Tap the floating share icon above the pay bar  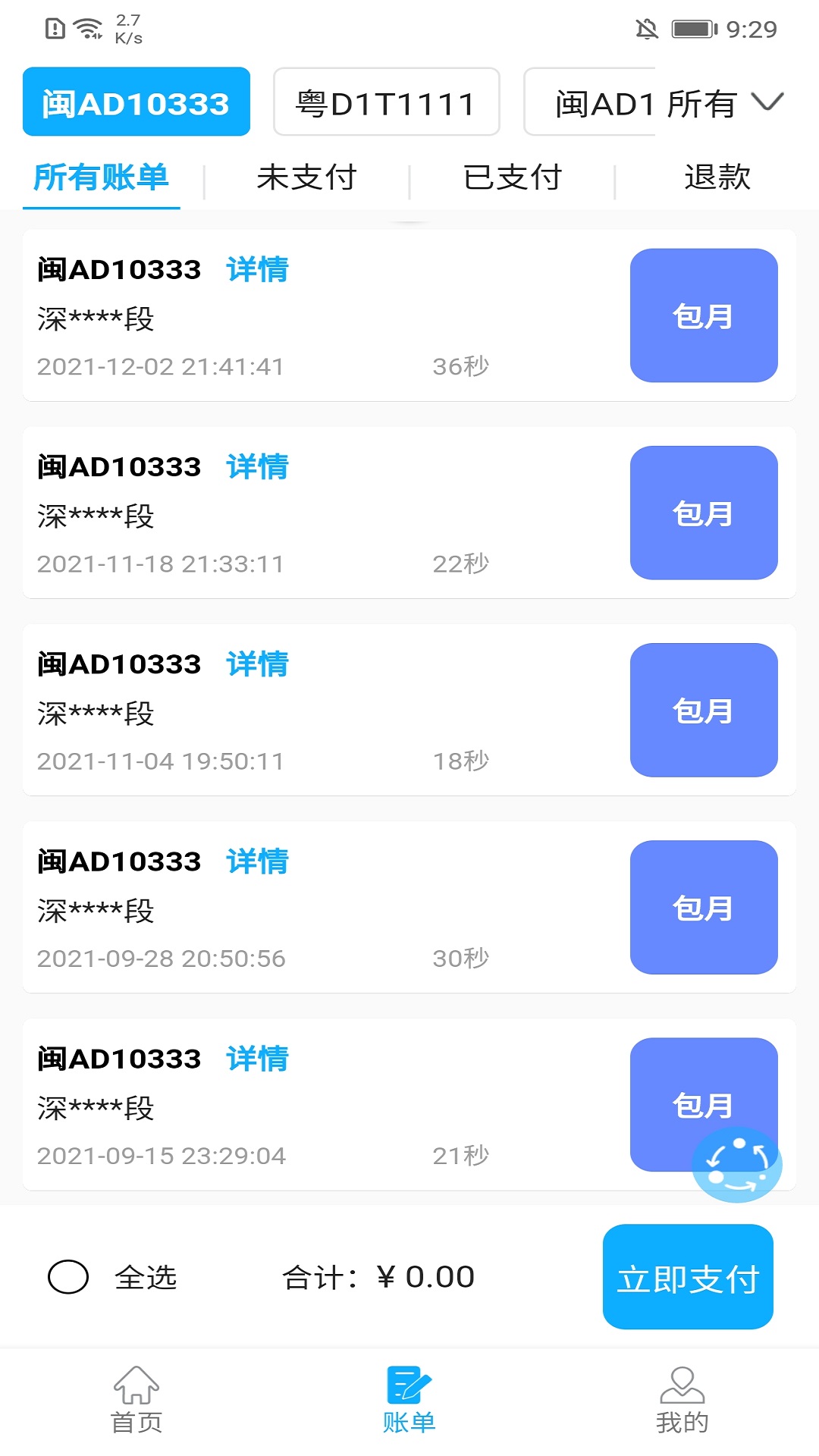(x=737, y=1165)
